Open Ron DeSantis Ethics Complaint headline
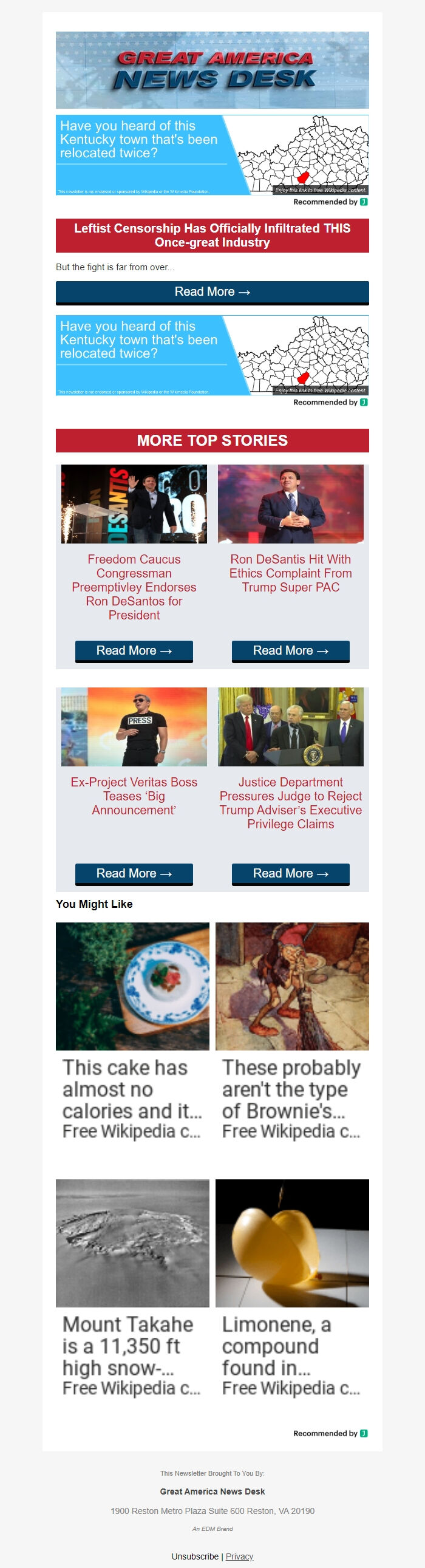The image size is (425, 1568). point(290,573)
